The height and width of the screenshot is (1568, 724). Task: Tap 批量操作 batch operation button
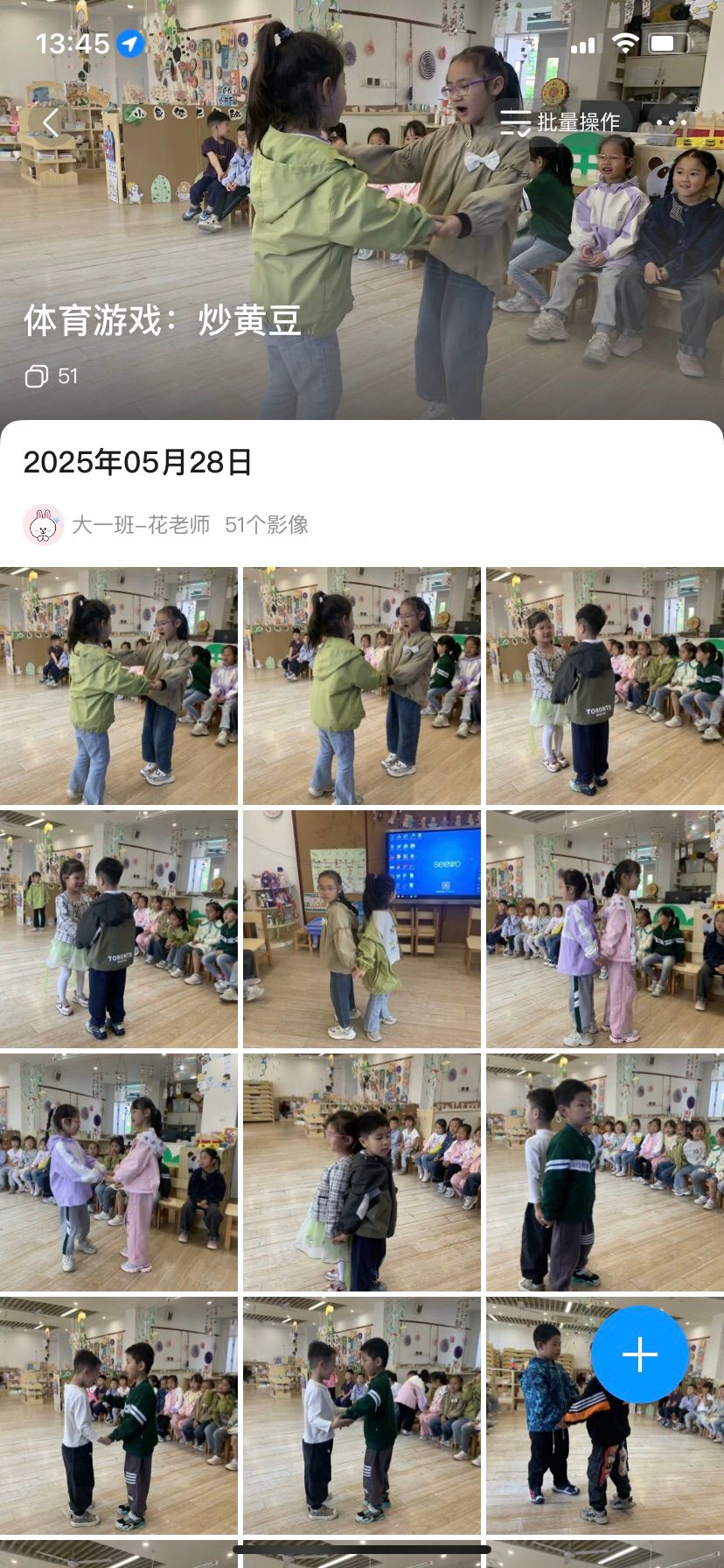560,122
